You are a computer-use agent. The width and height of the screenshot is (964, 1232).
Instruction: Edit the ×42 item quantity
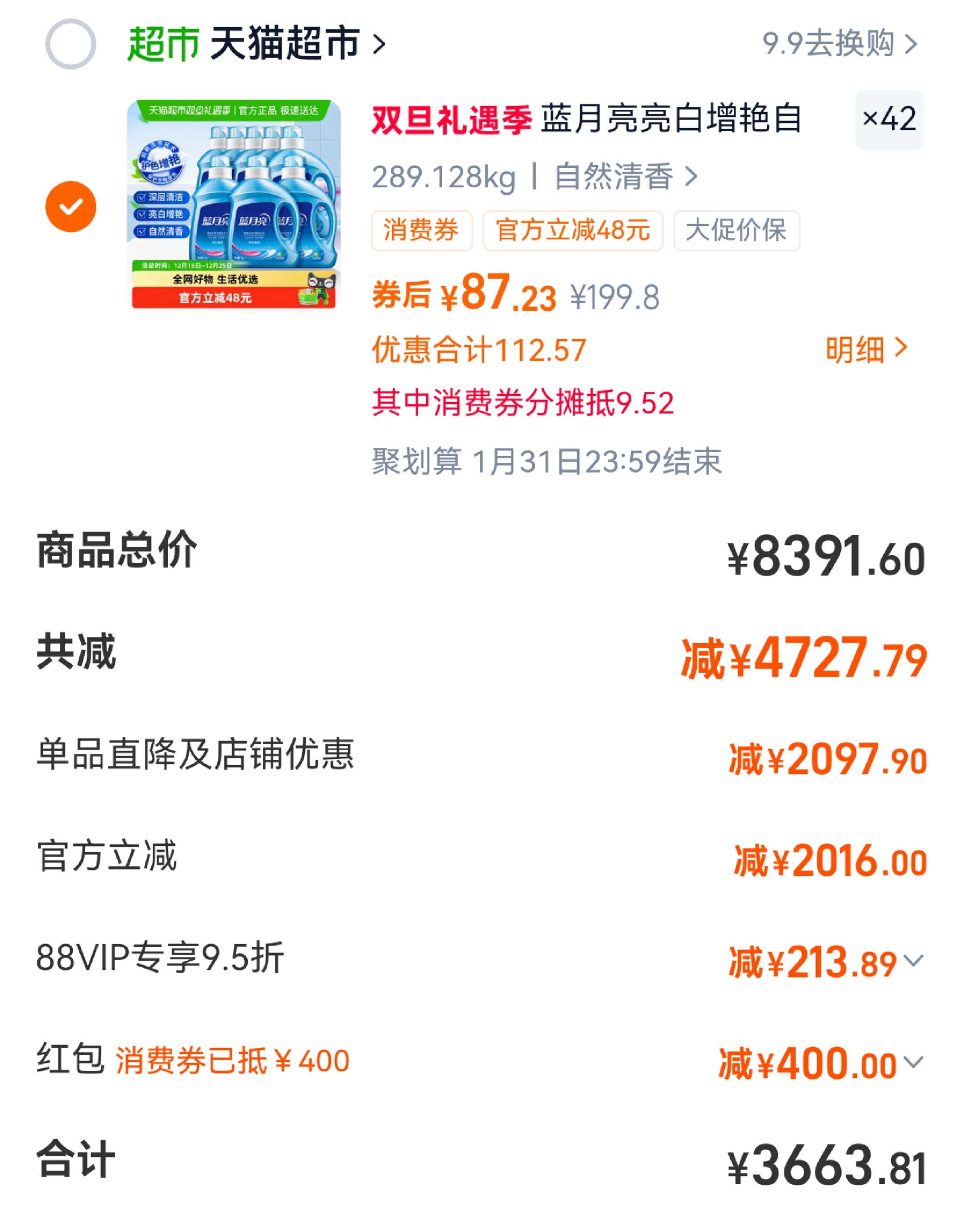coord(890,120)
